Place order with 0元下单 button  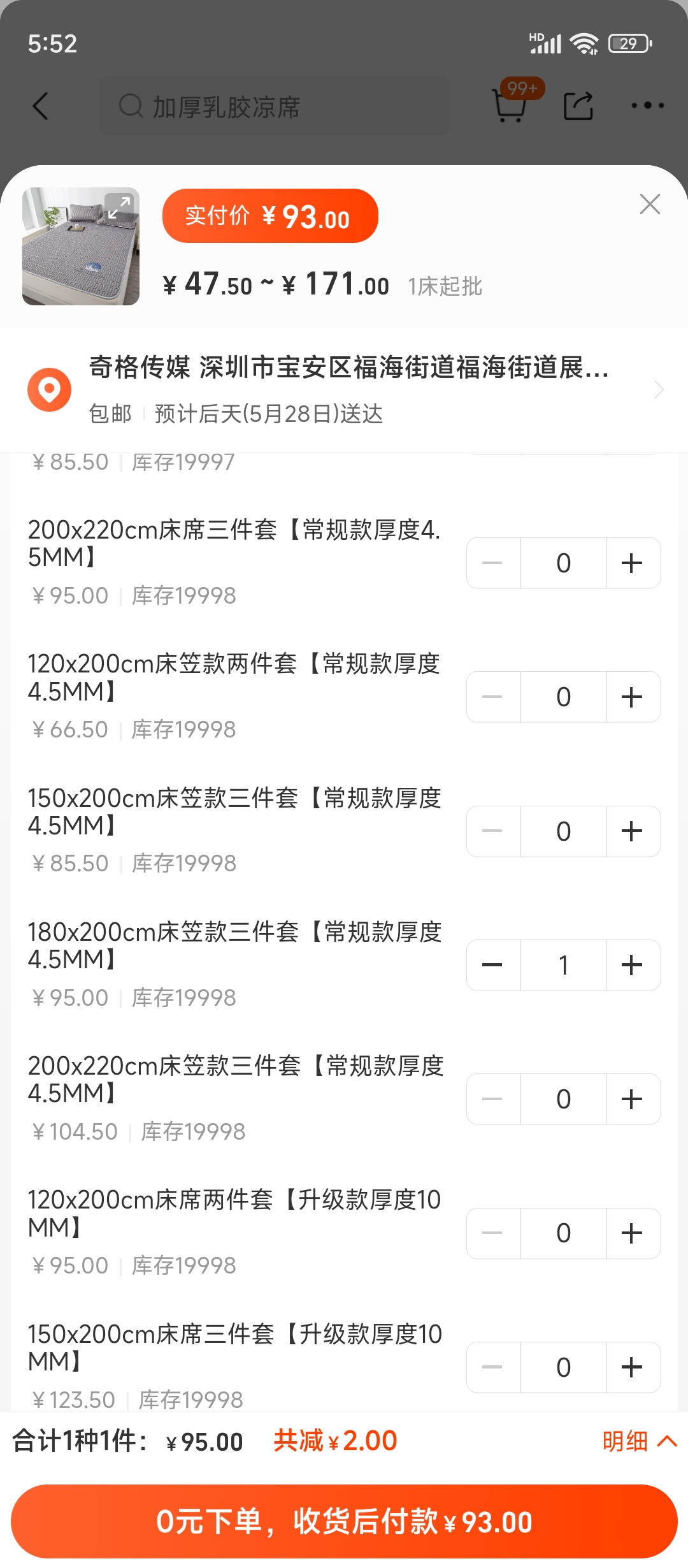tap(344, 1521)
